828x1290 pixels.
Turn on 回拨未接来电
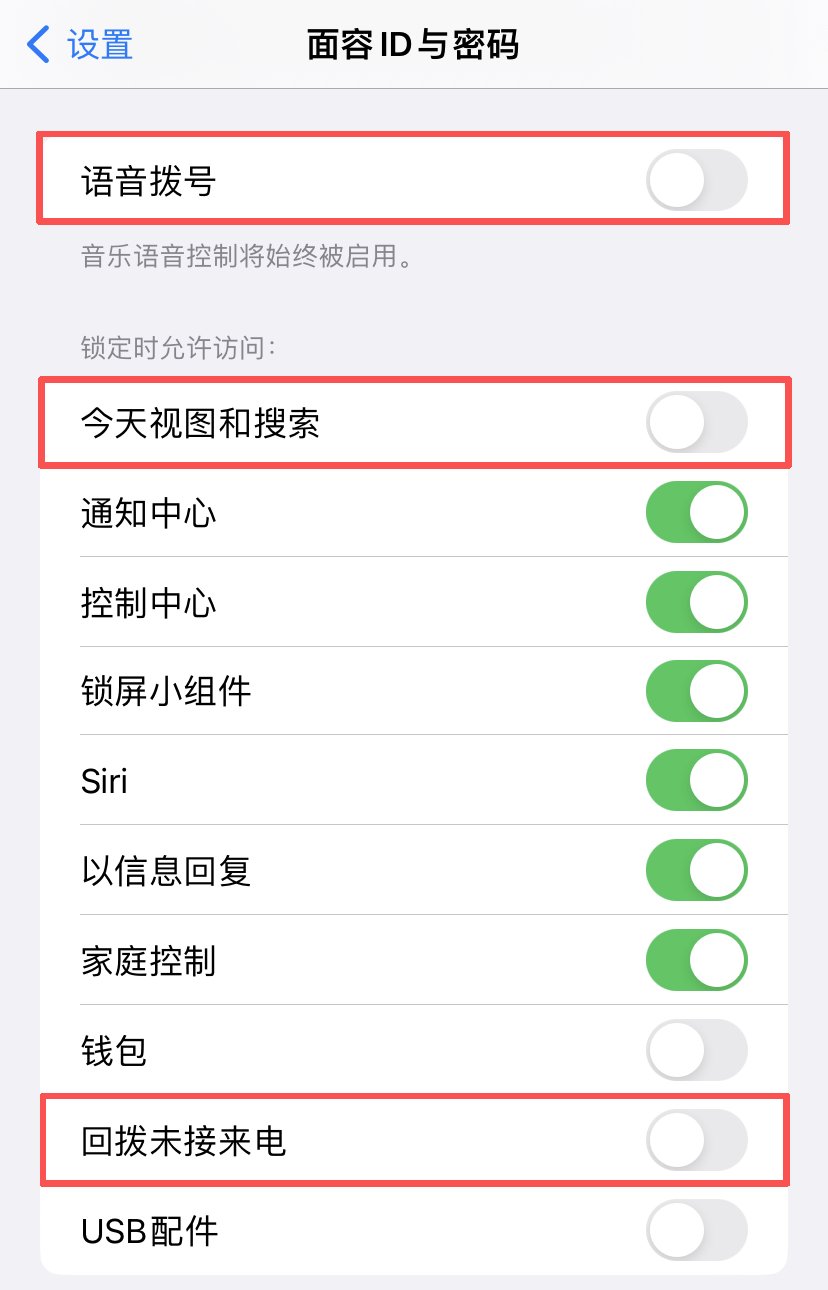(x=696, y=1140)
